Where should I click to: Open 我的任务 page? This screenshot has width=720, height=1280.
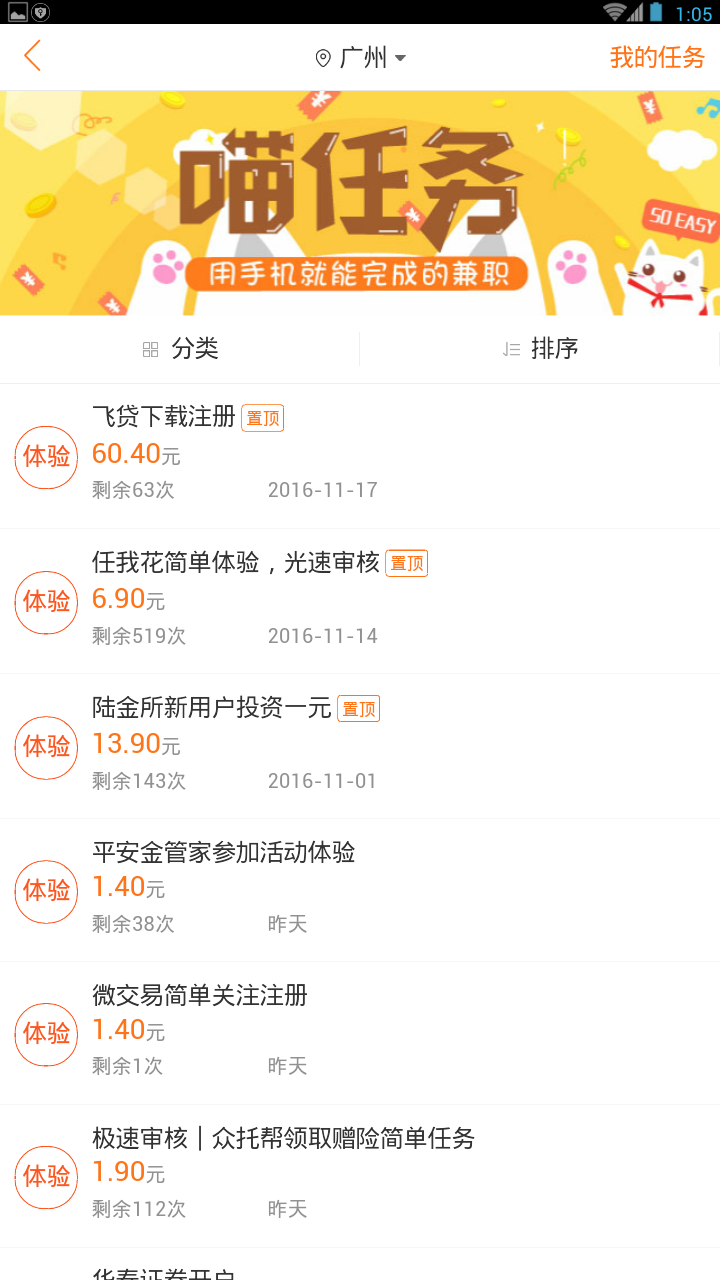click(x=657, y=58)
